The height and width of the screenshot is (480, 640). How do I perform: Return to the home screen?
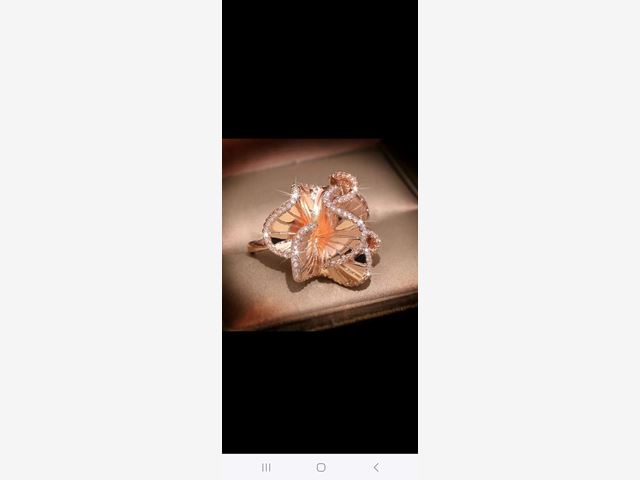pyautogui.click(x=321, y=467)
